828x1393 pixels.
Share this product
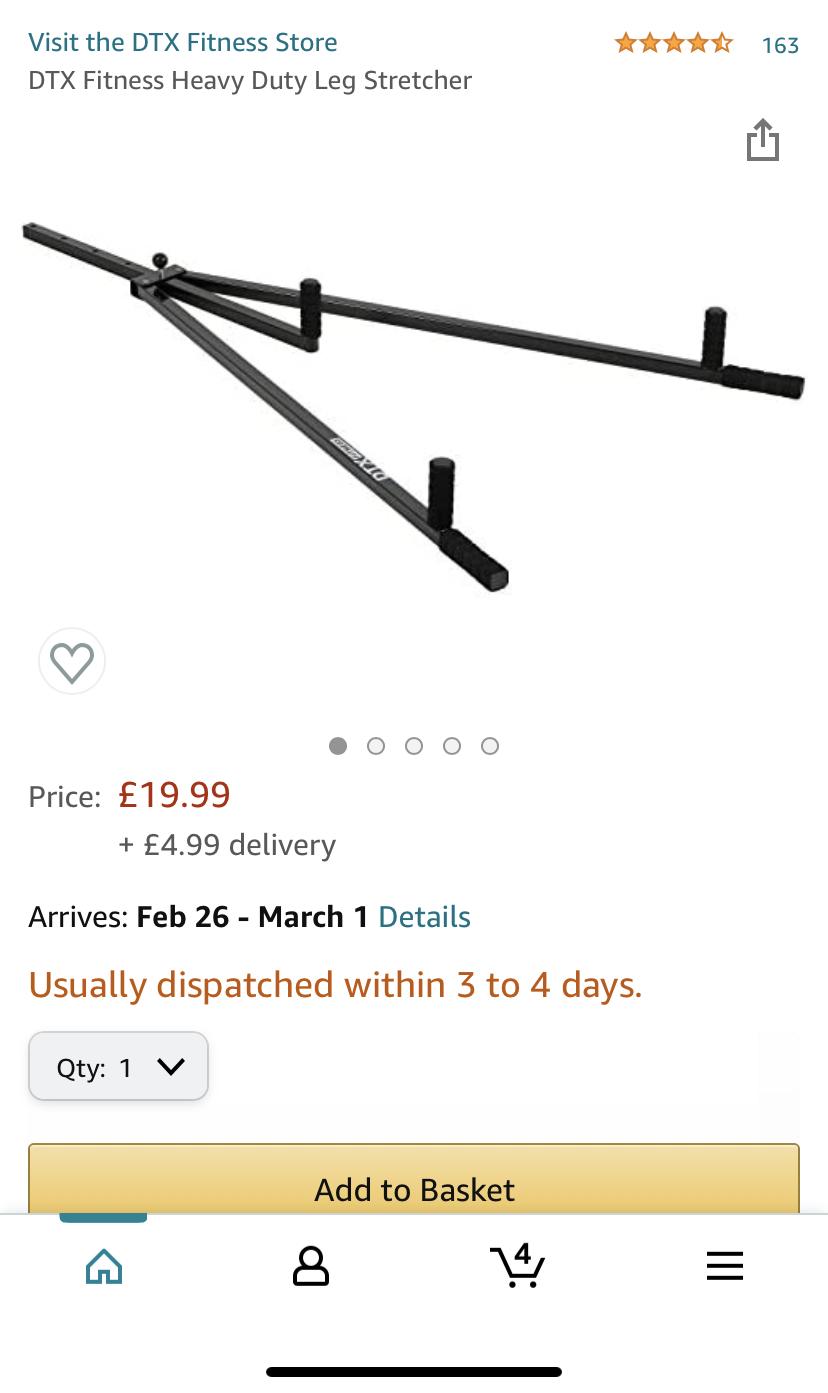(x=762, y=139)
